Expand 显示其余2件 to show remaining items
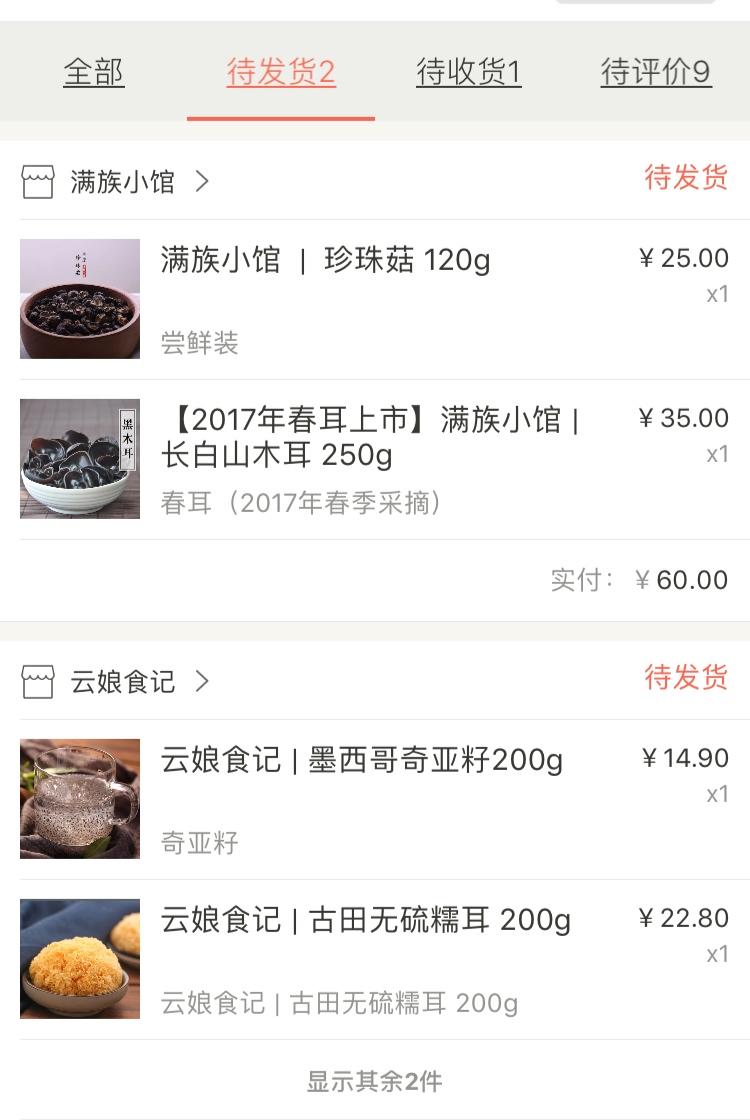750x1120 pixels. coord(374,1081)
